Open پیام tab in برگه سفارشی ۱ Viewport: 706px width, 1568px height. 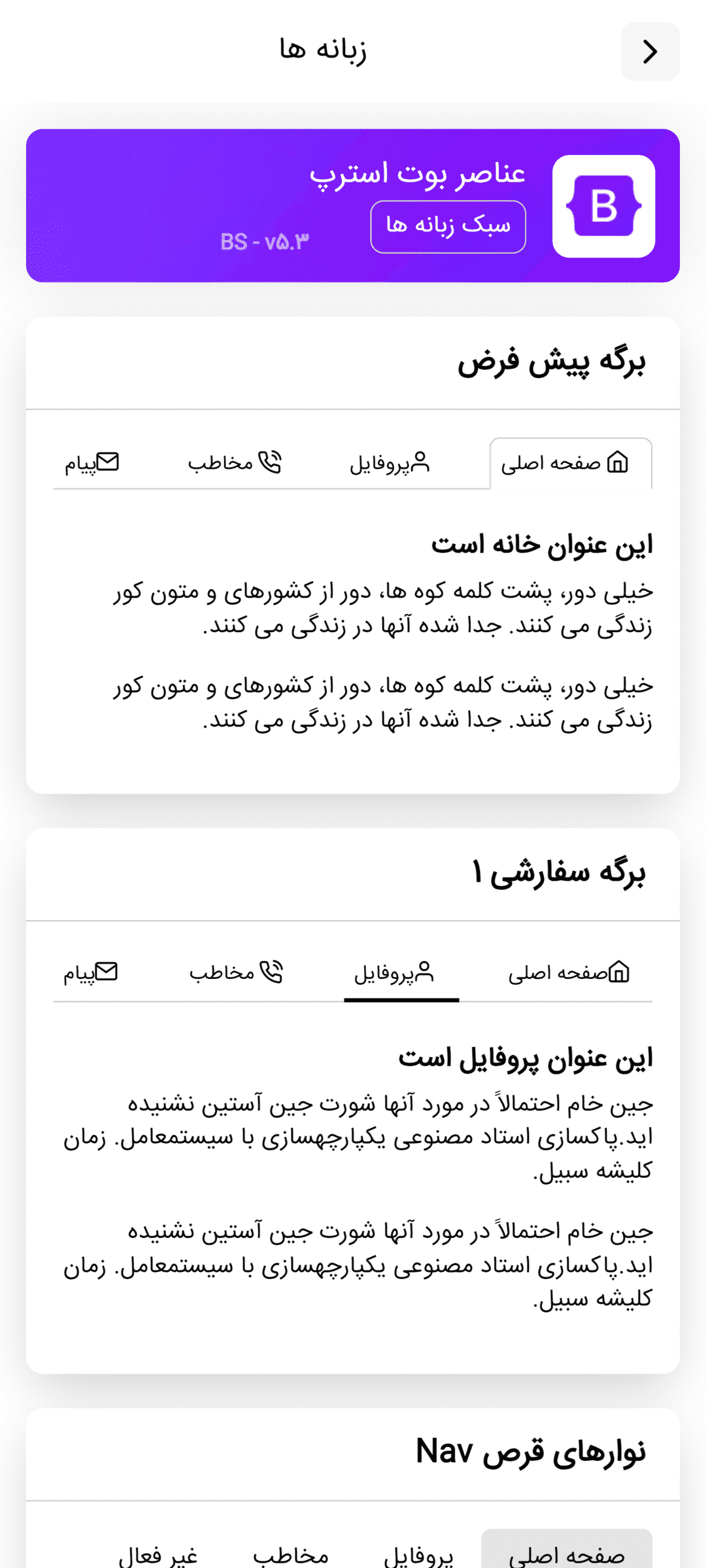click(x=90, y=973)
